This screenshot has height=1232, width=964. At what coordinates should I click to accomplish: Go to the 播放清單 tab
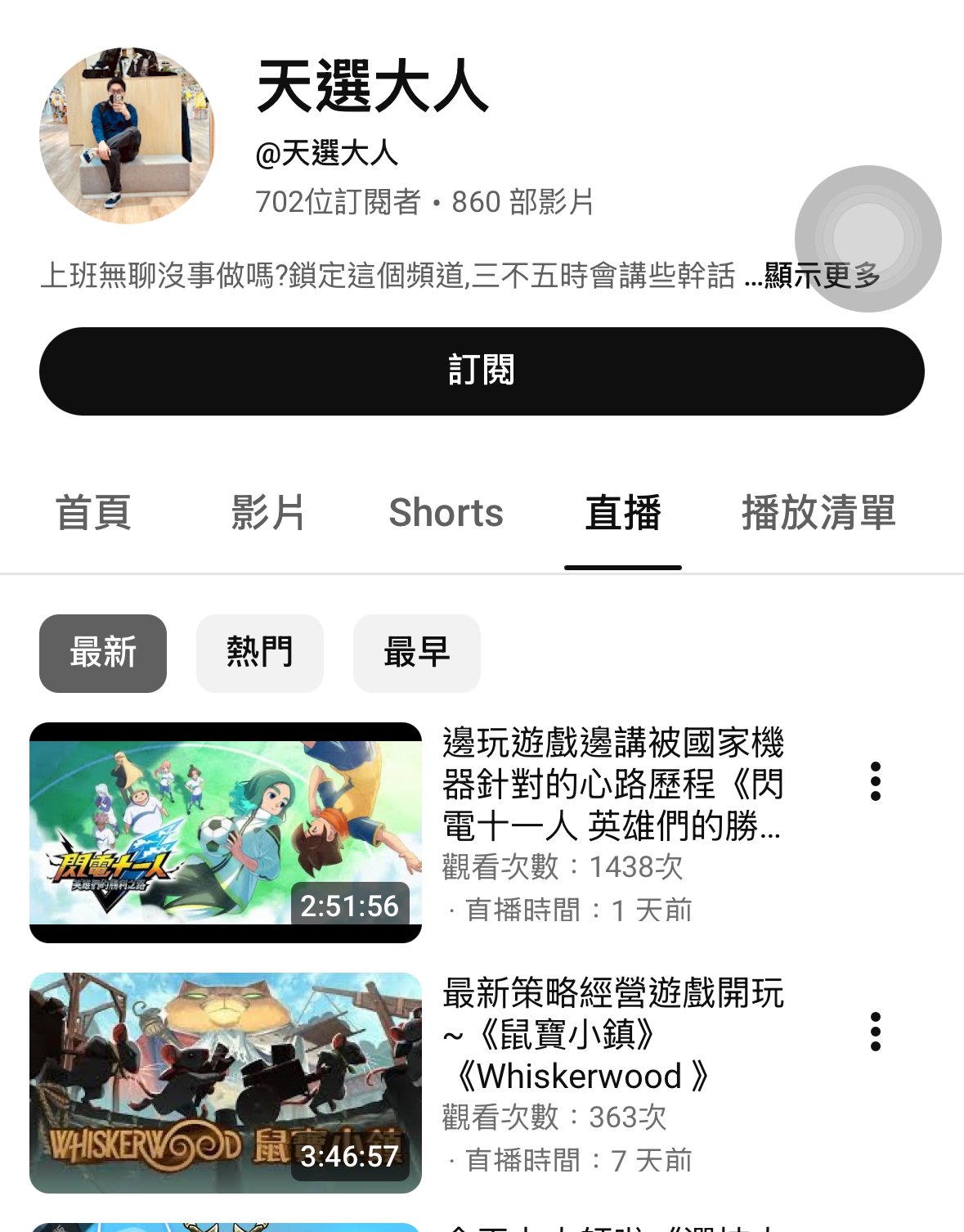point(818,513)
